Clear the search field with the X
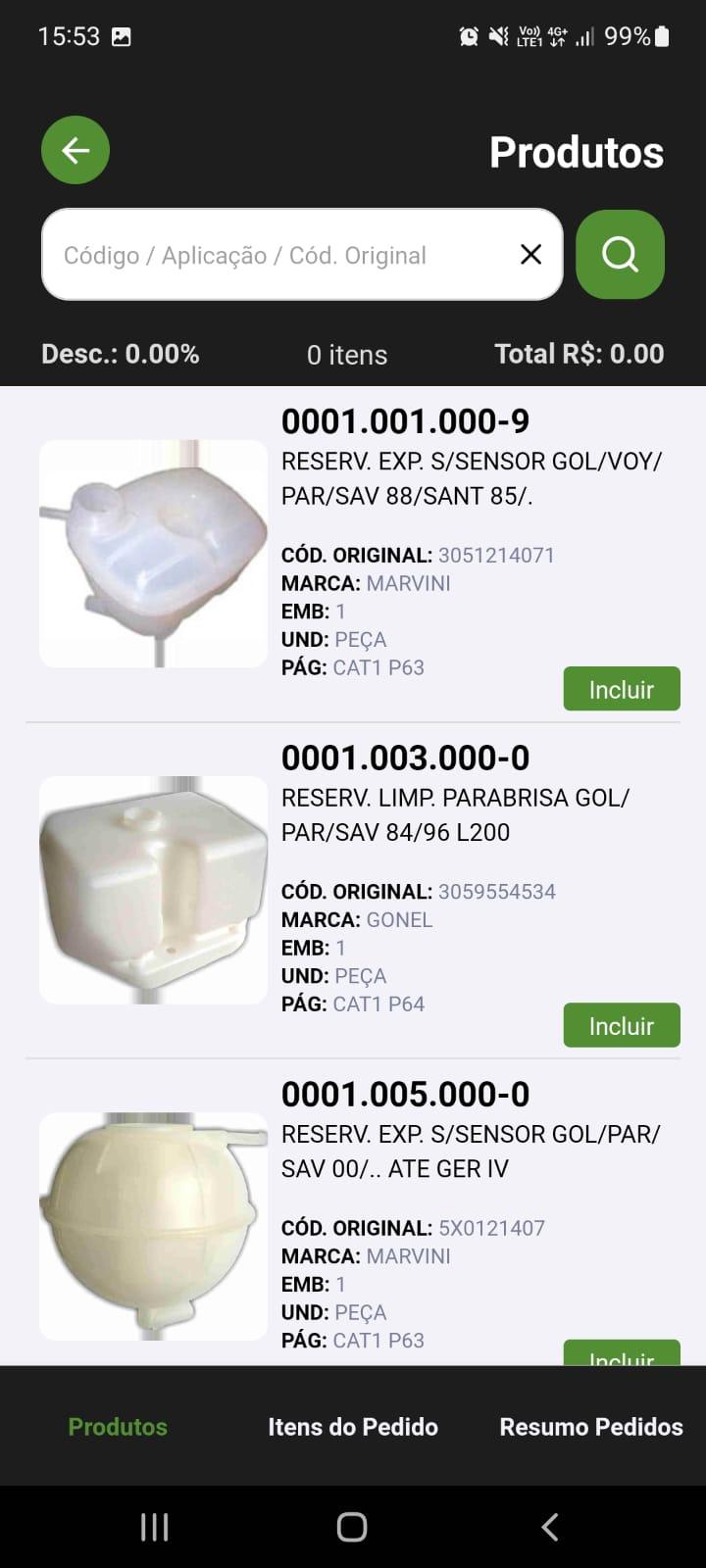This screenshot has width=706, height=1568. pyautogui.click(x=530, y=255)
